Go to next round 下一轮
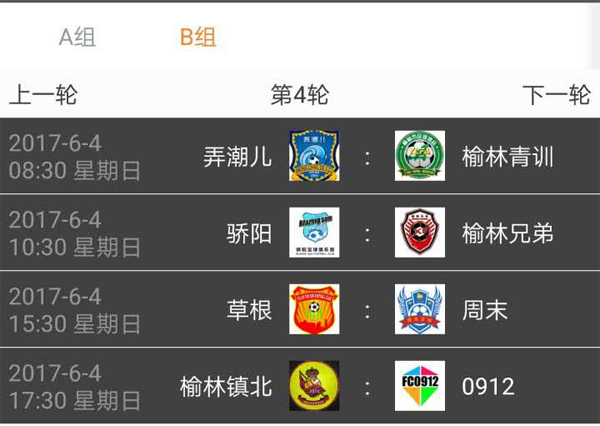The height and width of the screenshot is (426, 600). [x=556, y=96]
